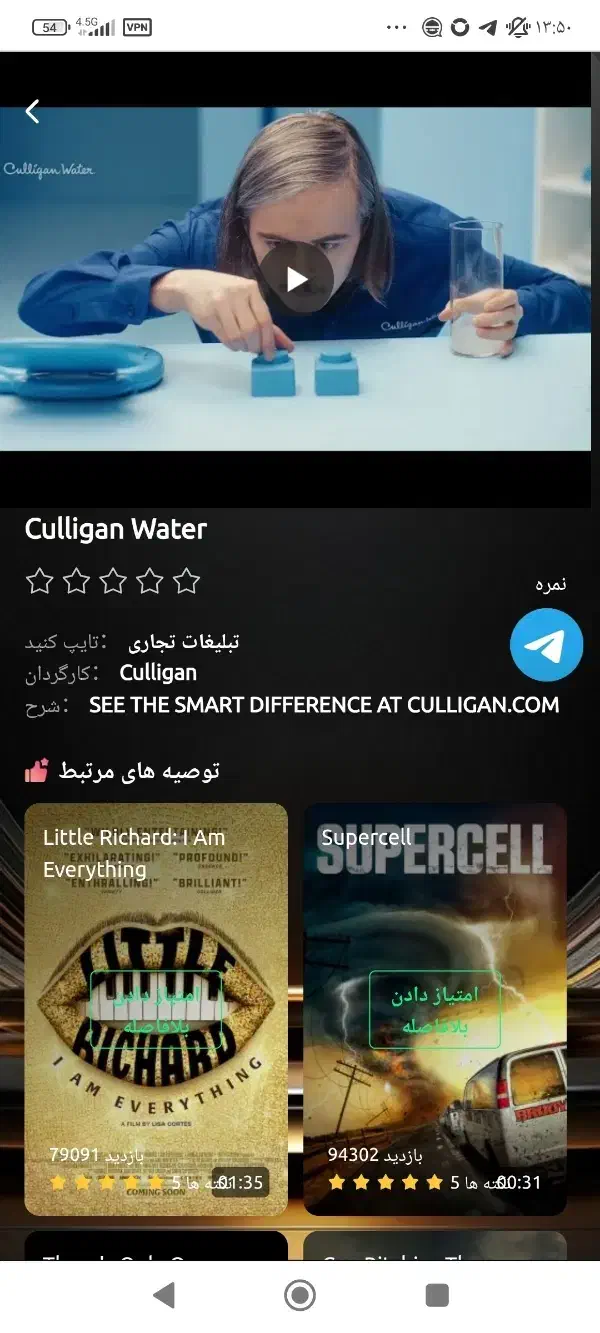
Task: Play the Culligan Water video
Action: (x=296, y=279)
